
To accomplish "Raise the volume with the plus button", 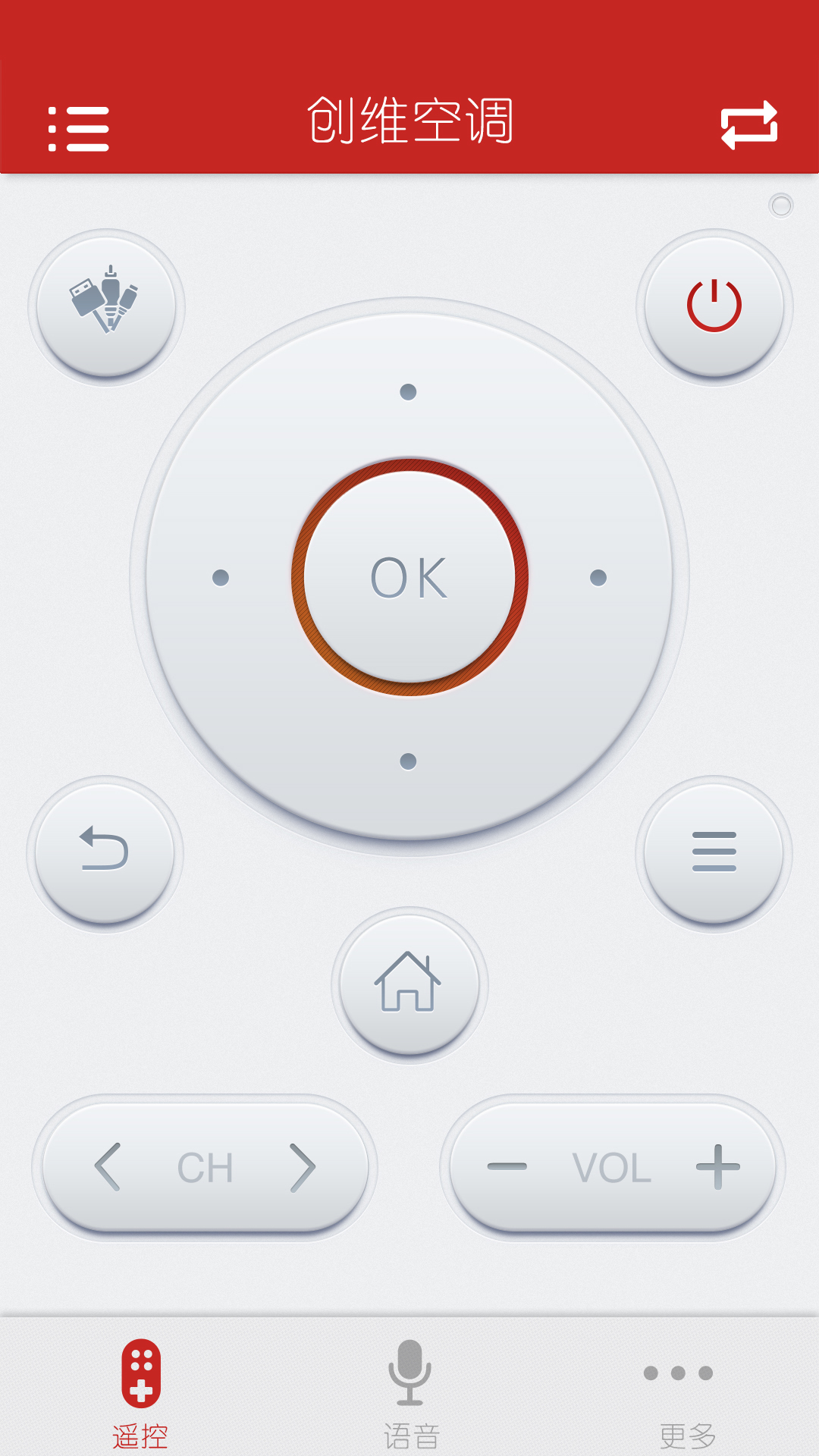I will point(717,1166).
